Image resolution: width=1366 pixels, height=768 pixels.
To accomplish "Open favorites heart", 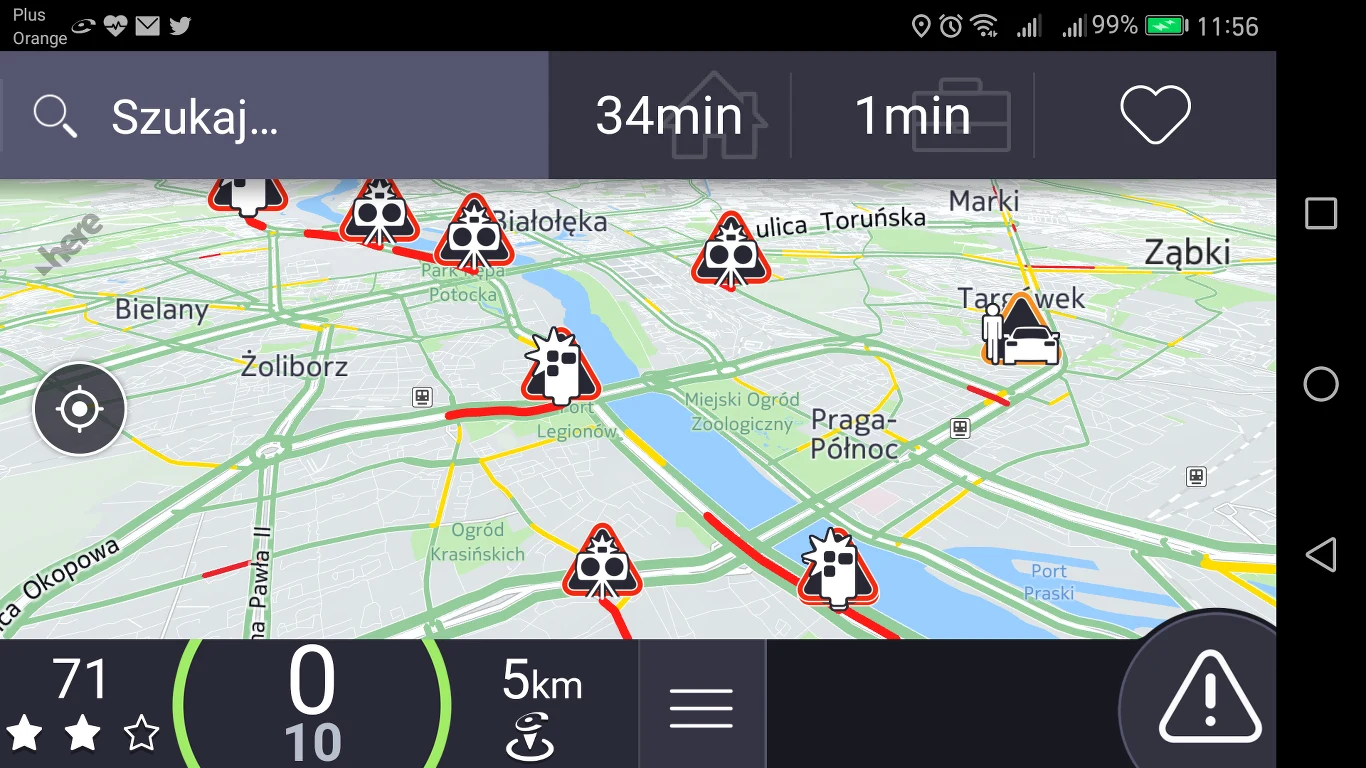I will tap(1155, 115).
